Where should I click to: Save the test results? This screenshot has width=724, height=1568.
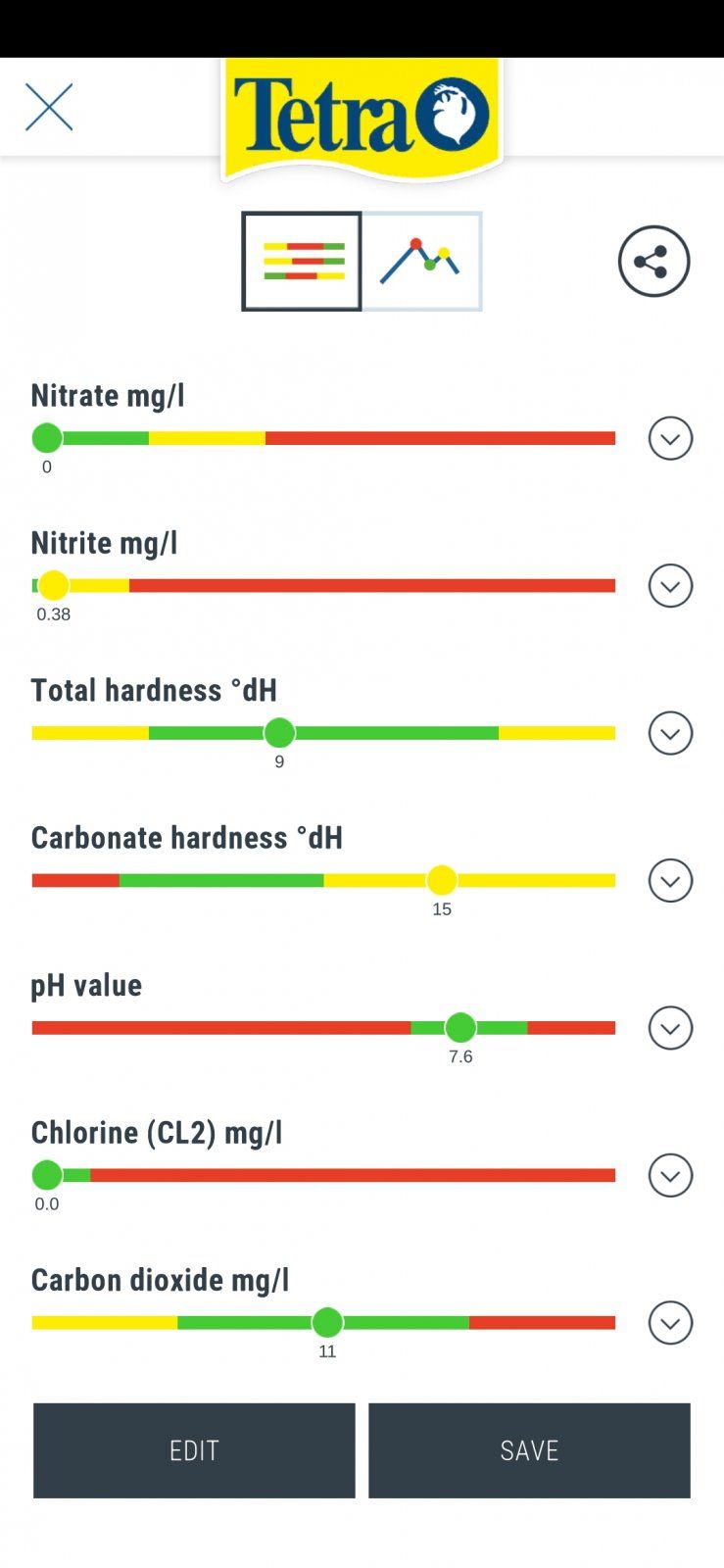click(x=529, y=1450)
